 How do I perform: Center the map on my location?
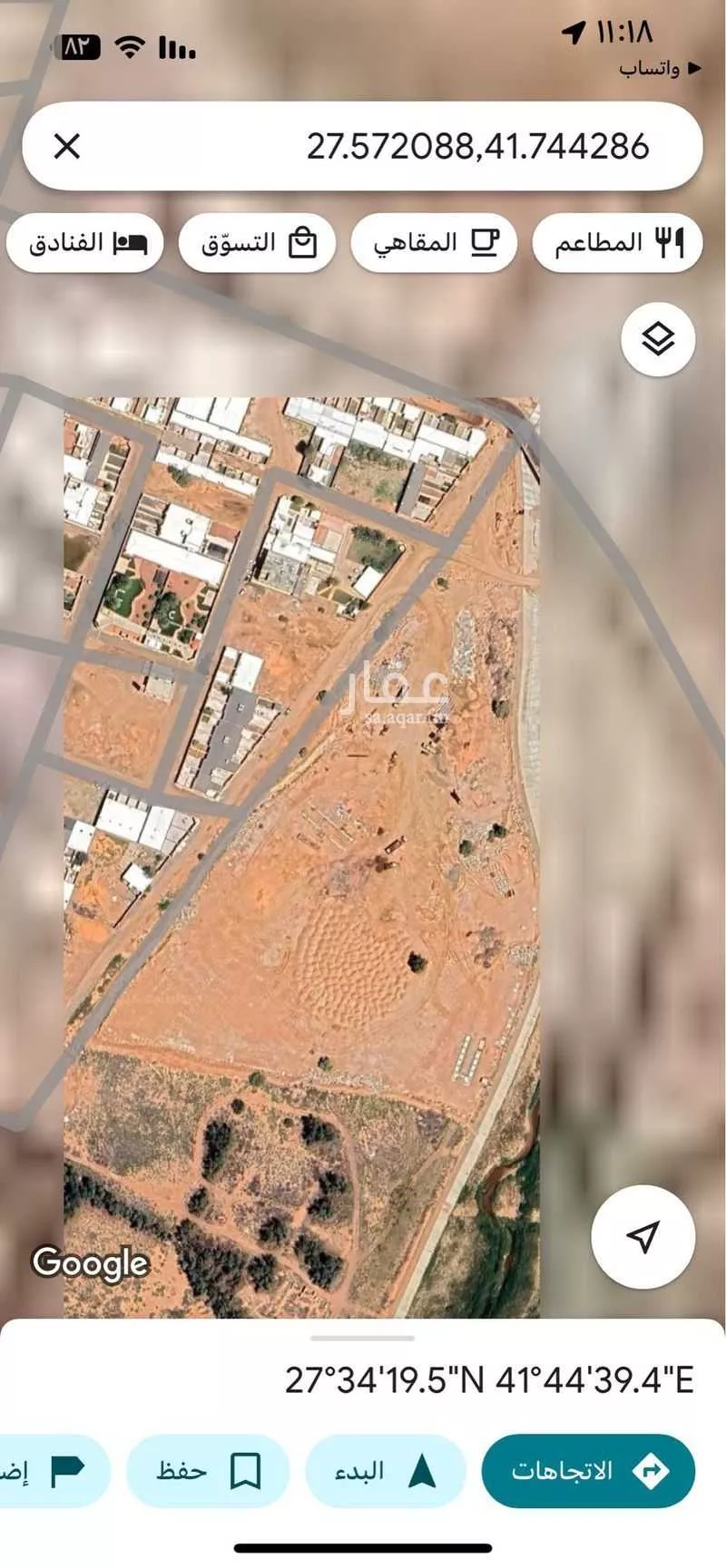[x=643, y=1235]
